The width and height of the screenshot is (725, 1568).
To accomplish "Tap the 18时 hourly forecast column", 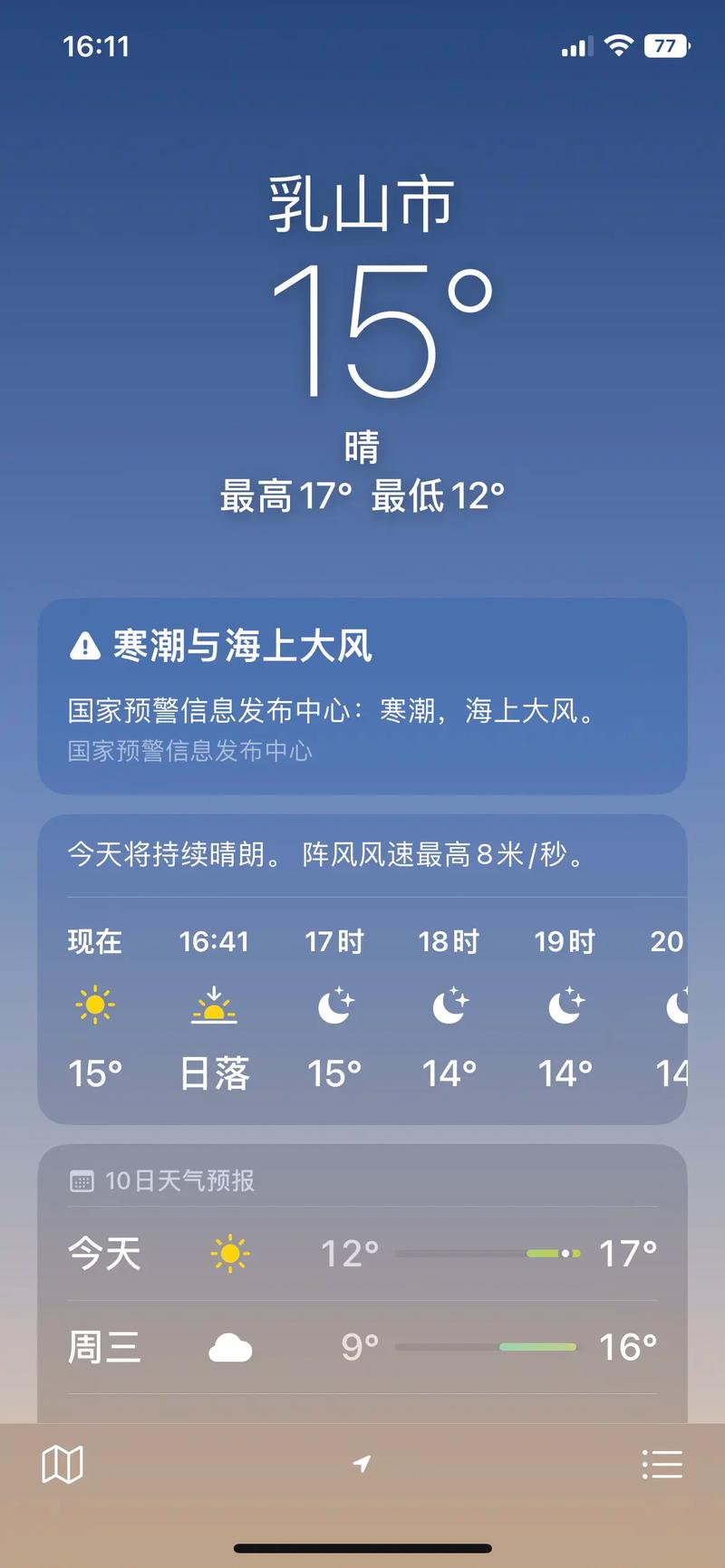I will (x=449, y=1004).
